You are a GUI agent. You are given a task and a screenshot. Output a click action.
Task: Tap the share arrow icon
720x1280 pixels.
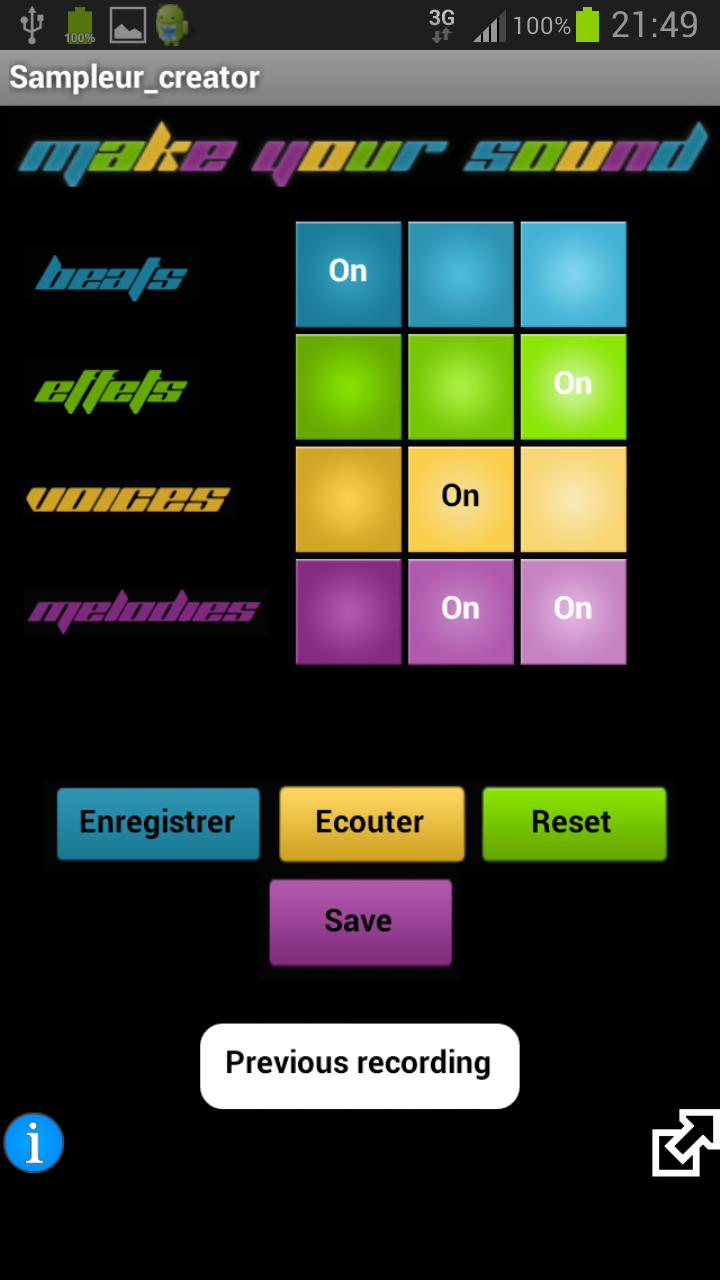click(x=685, y=1142)
